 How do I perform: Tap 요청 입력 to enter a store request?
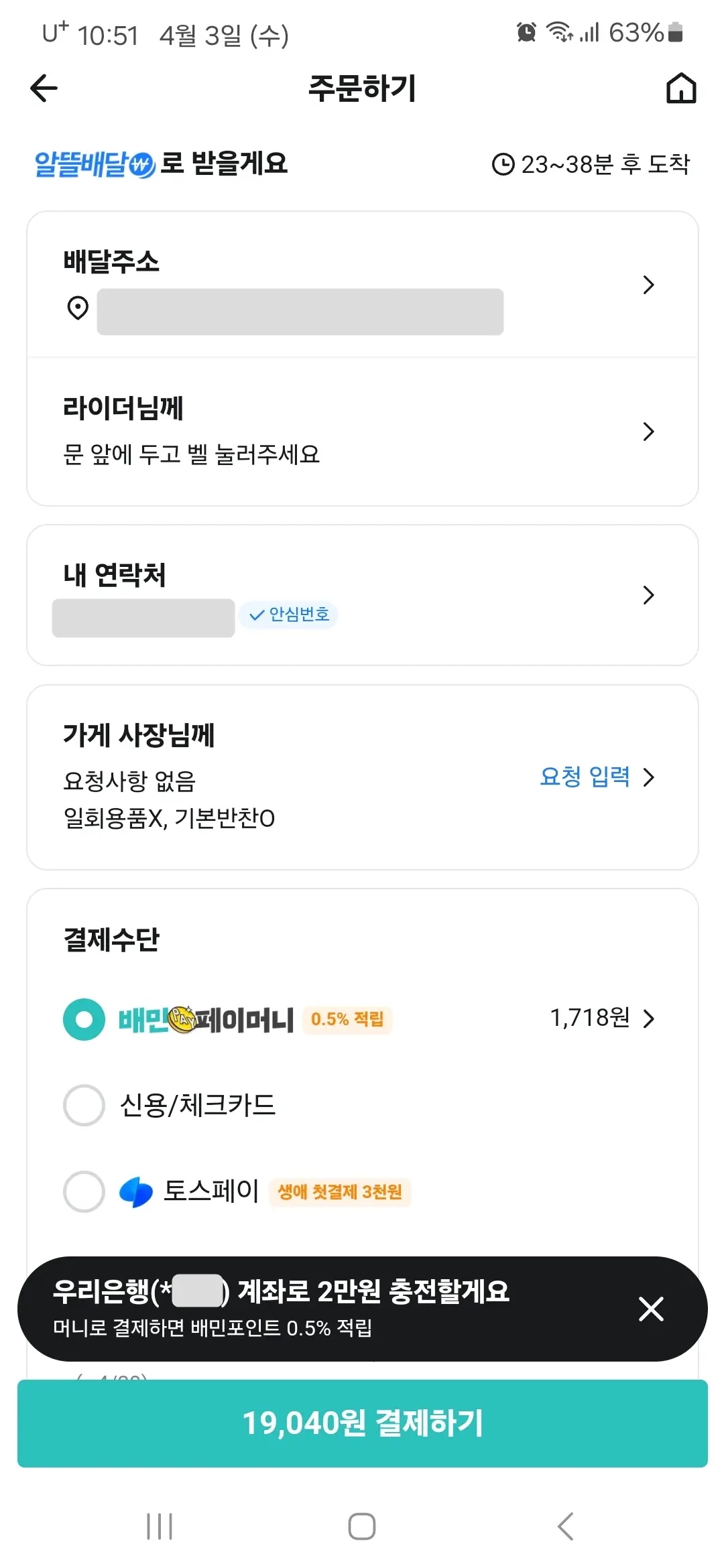coord(585,776)
